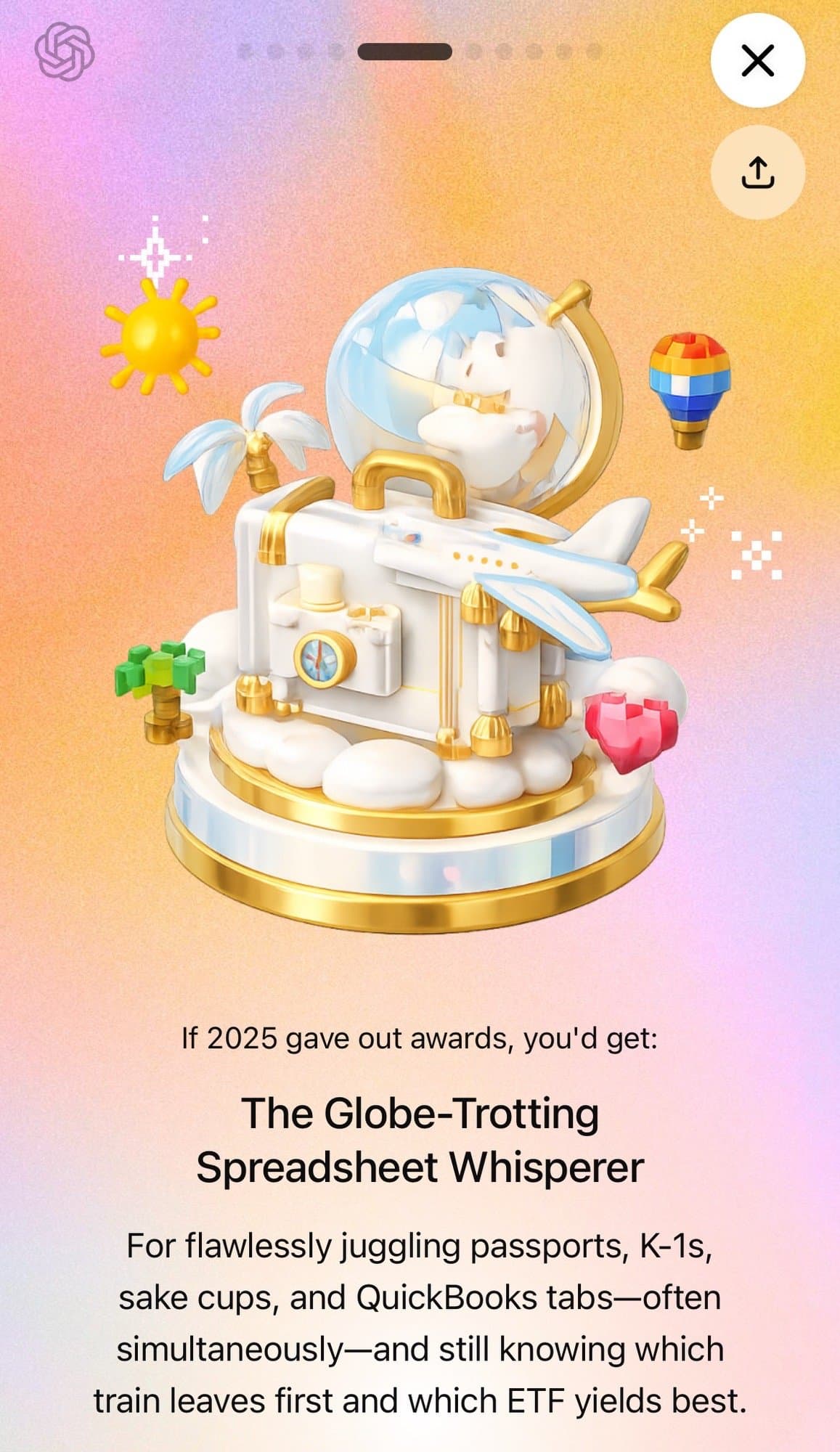840x1452 pixels.
Task: Share this award card
Action: point(757,173)
